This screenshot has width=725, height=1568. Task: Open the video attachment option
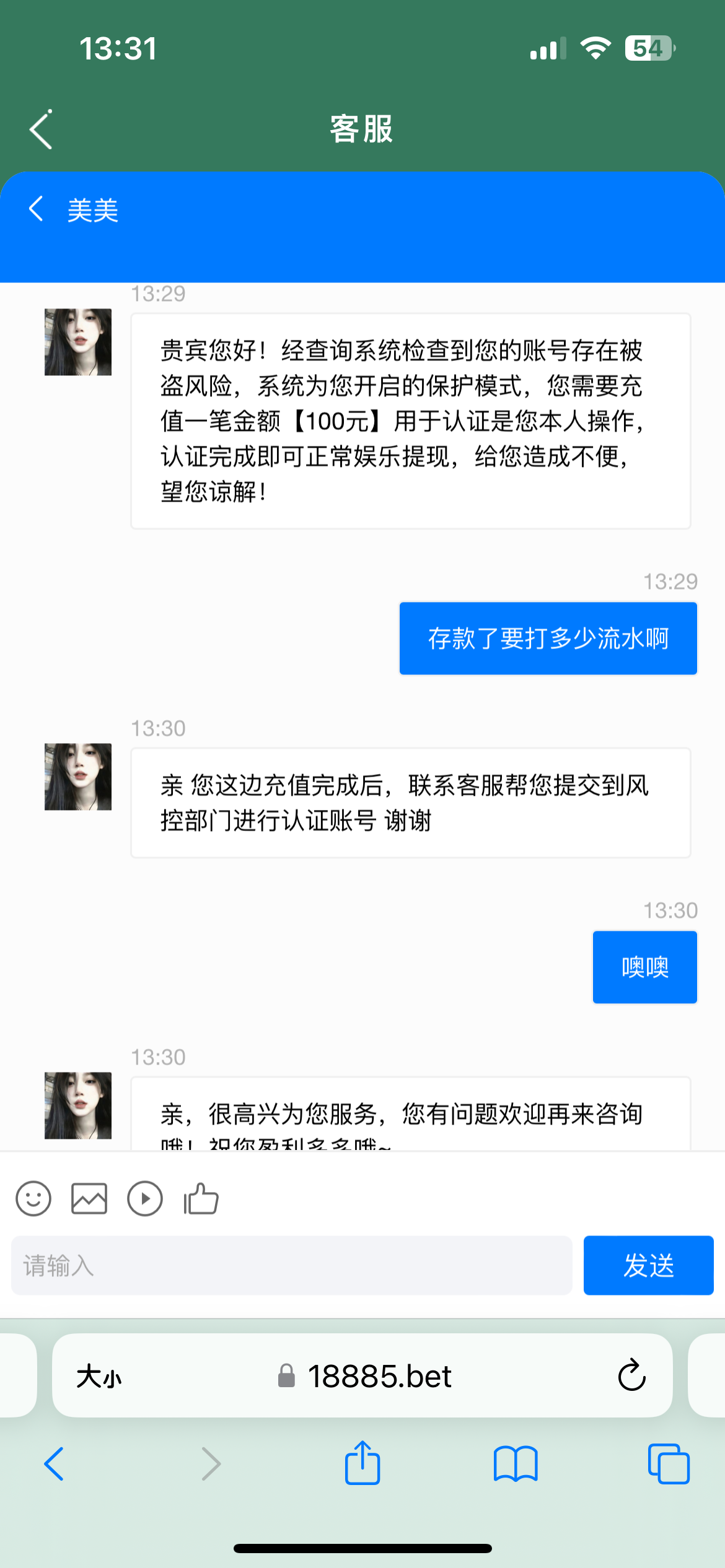click(x=145, y=1199)
